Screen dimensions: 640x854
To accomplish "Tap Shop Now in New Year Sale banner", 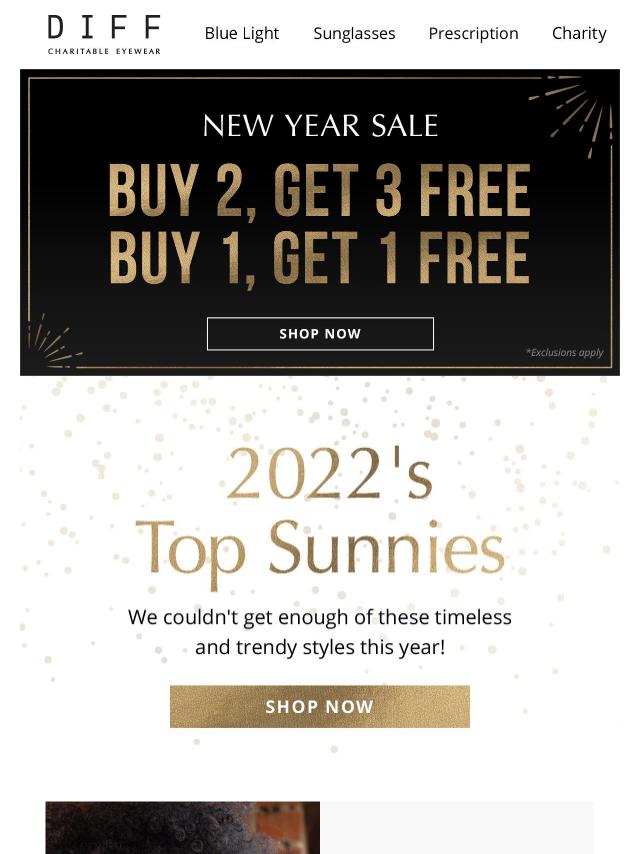I will (320, 334).
